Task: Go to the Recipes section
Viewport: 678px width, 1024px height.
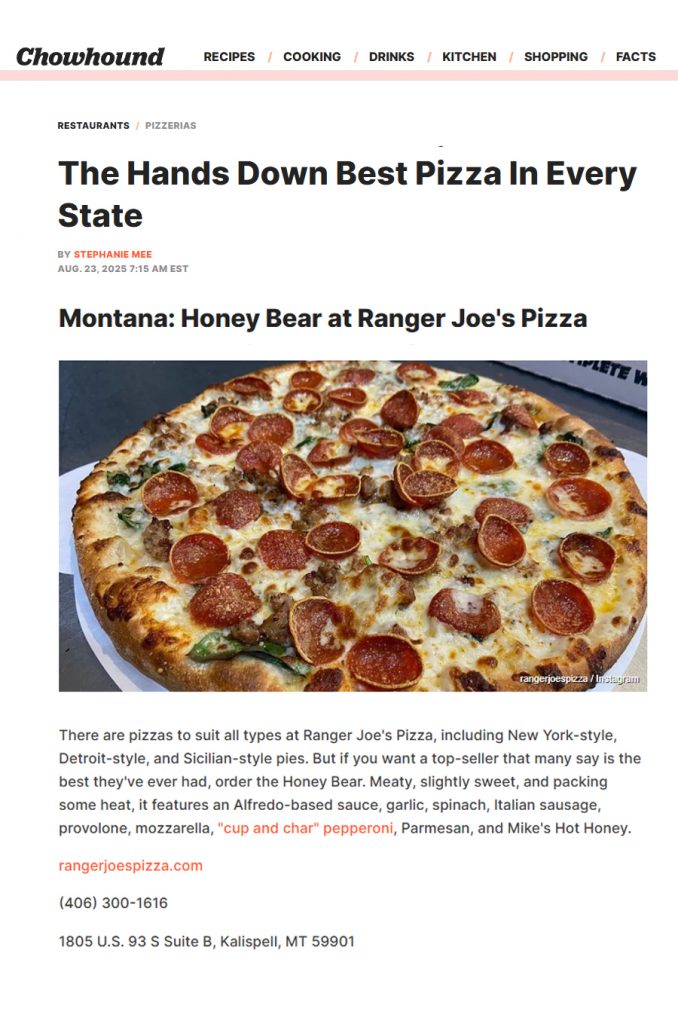Action: pyautogui.click(x=229, y=57)
